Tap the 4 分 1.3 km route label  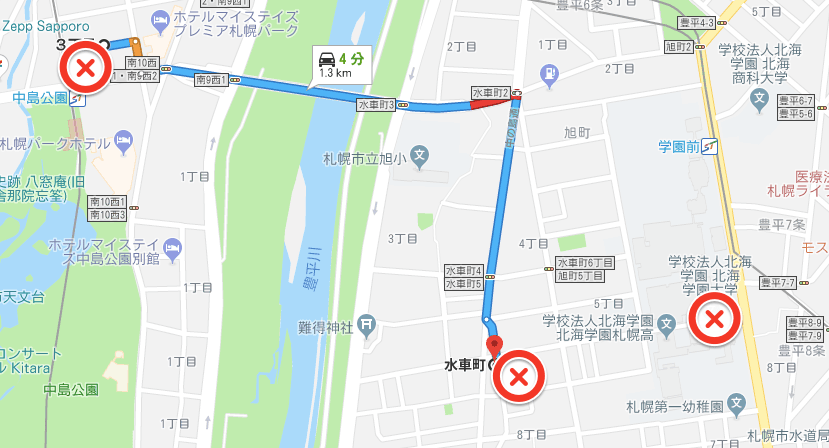pos(335,64)
